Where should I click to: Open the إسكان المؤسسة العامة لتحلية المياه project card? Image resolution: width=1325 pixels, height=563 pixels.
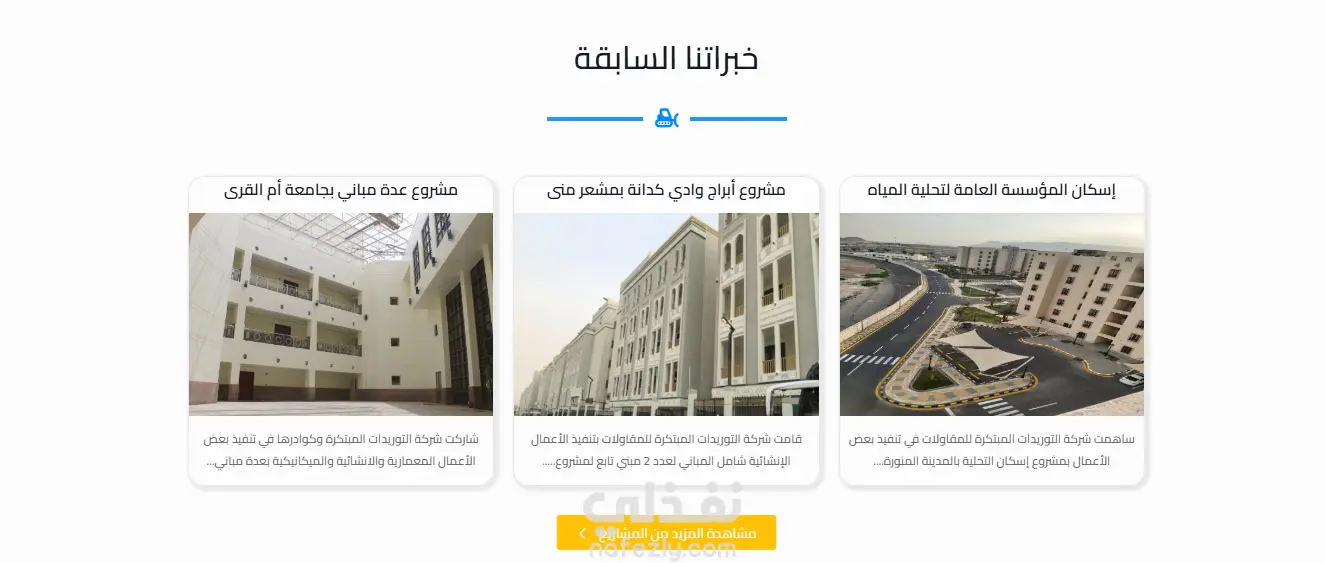(991, 313)
